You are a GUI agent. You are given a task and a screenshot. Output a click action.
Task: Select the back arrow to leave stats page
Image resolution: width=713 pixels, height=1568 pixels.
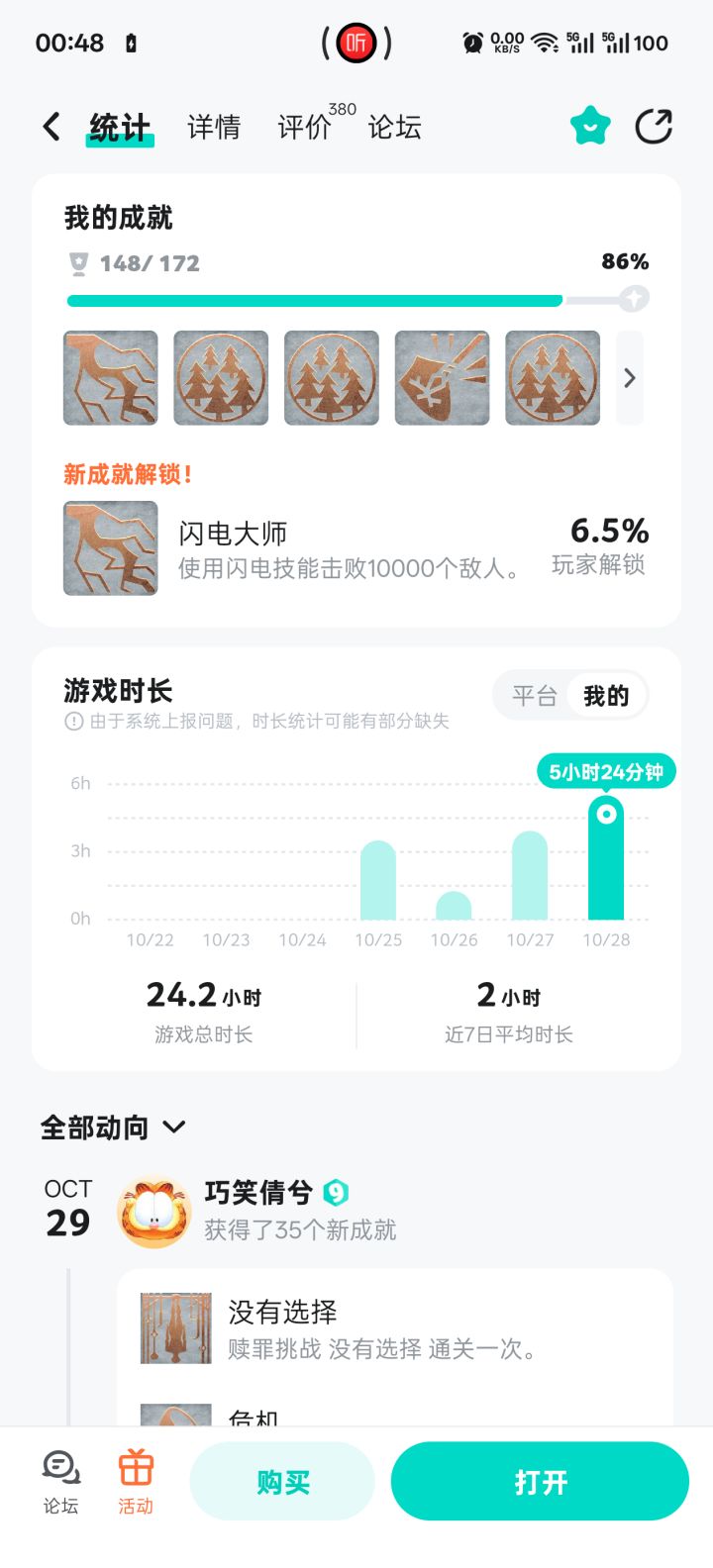pyautogui.click(x=50, y=126)
